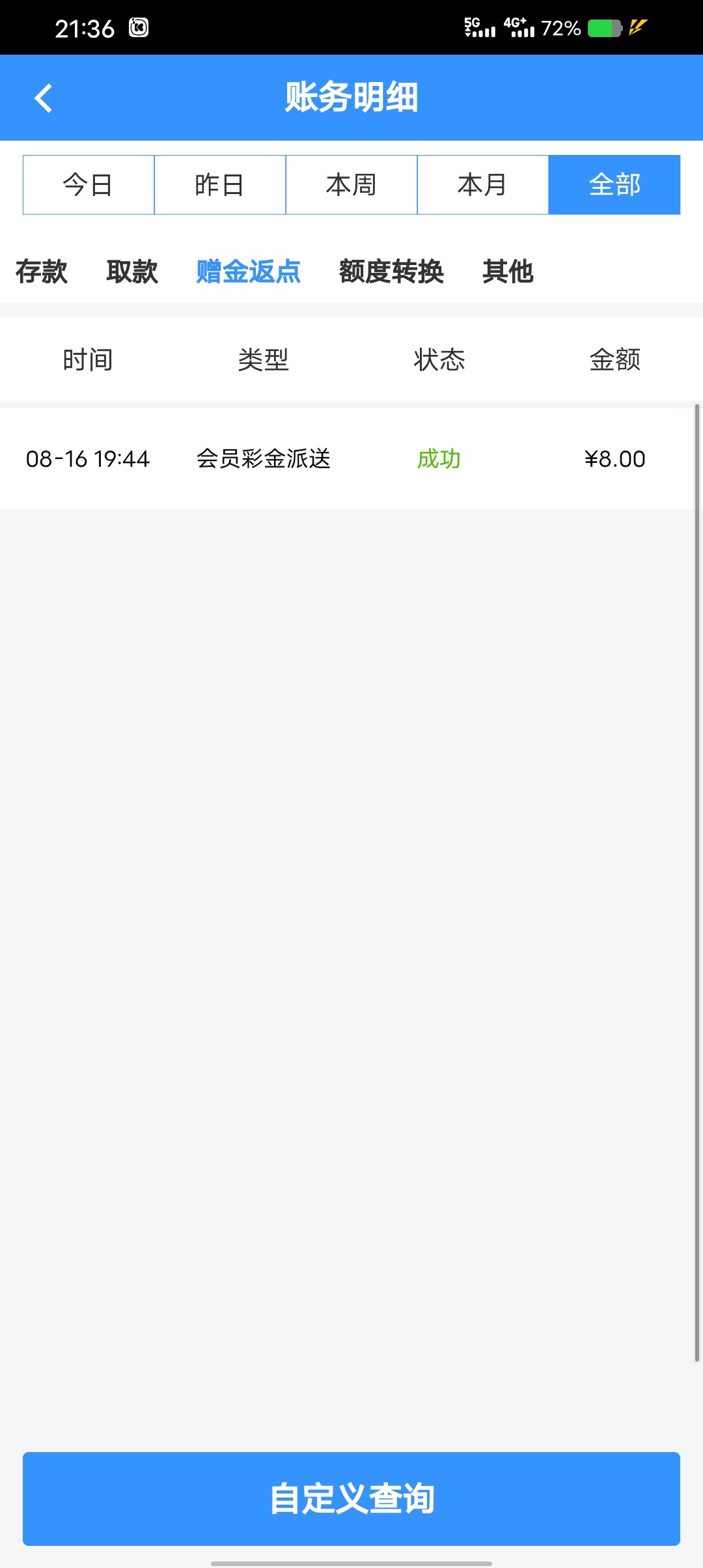Screen dimensions: 703x1568
Task: Switch to the 本月 filter
Action: 482,184
